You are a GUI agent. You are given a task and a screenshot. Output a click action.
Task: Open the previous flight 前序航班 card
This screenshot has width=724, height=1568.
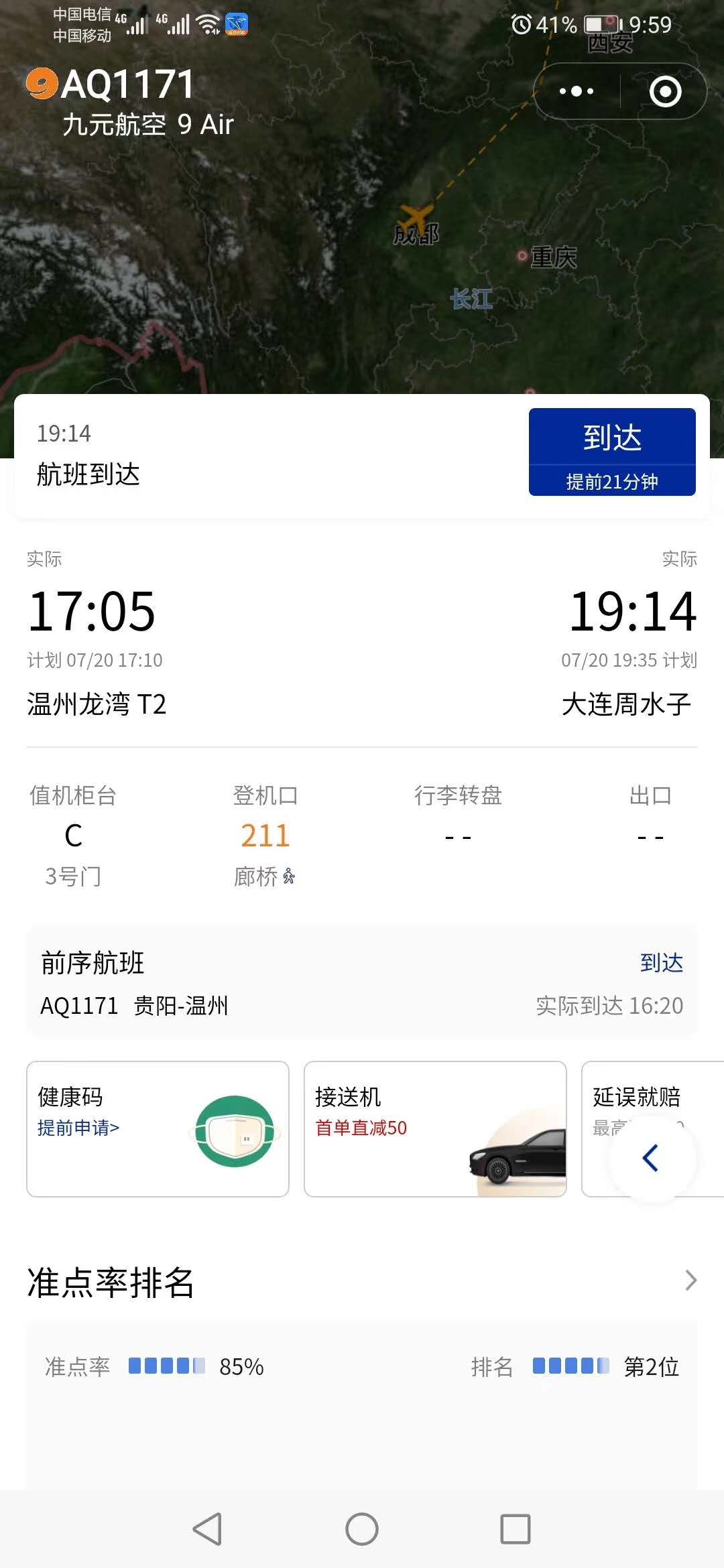tap(362, 982)
